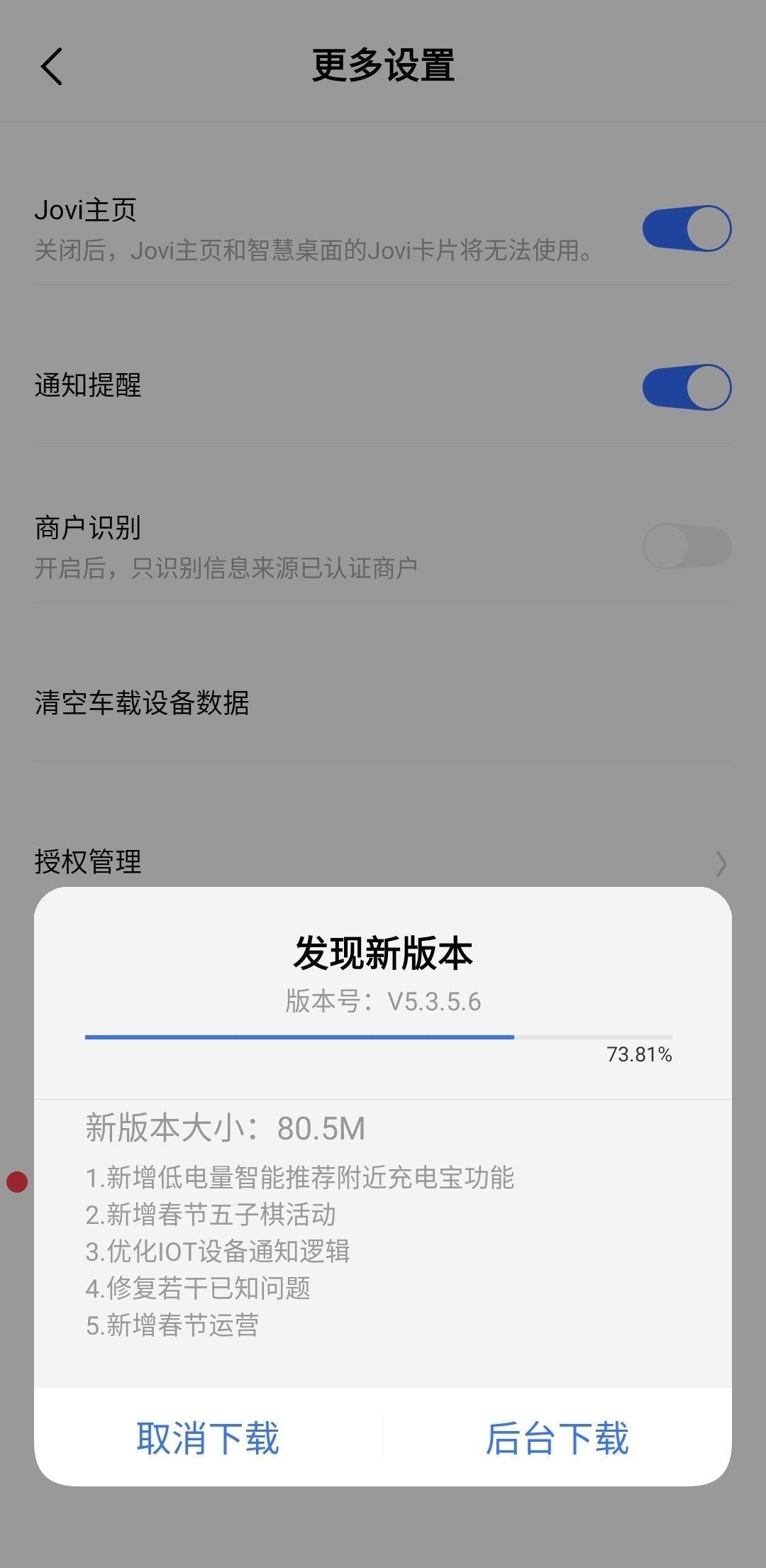Turn off the 通知提醒 notification toggle
Screen dimensions: 766x1568
(x=686, y=387)
